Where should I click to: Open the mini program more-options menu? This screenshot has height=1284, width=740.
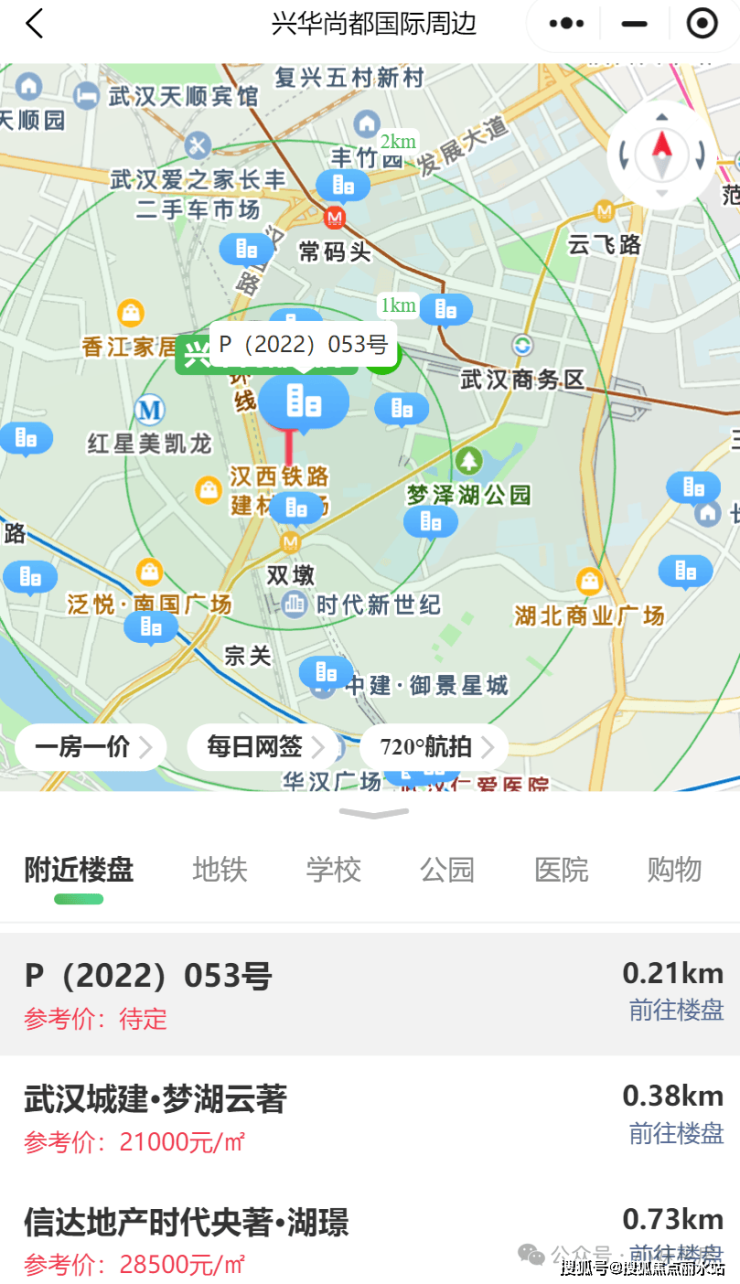(567, 24)
